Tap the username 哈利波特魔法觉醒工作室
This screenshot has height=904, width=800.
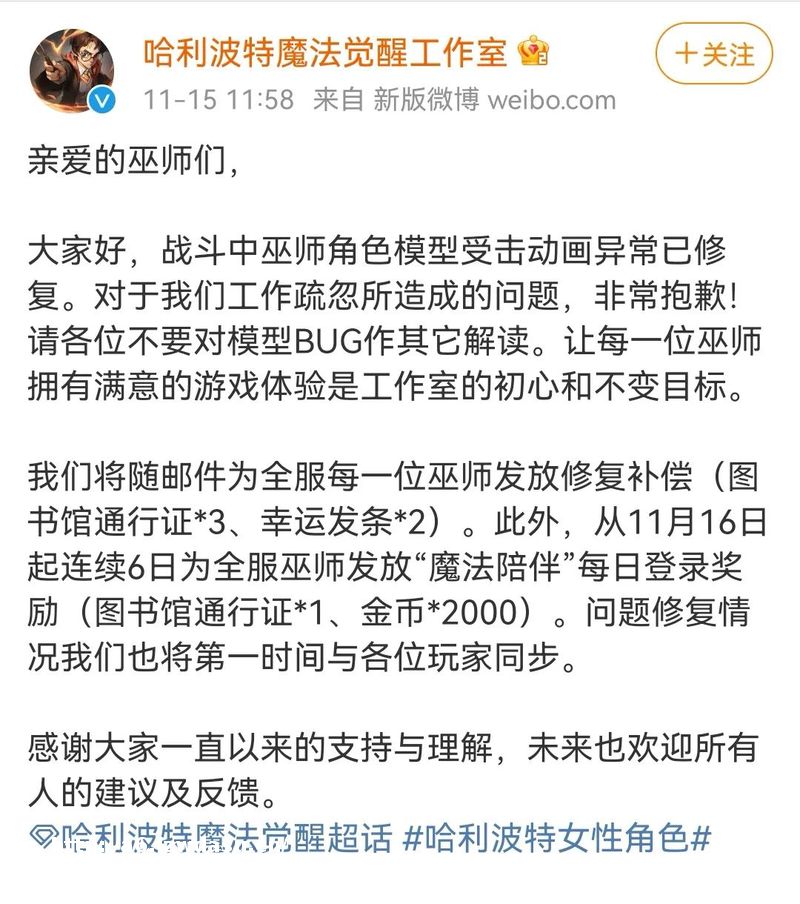click(x=326, y=51)
